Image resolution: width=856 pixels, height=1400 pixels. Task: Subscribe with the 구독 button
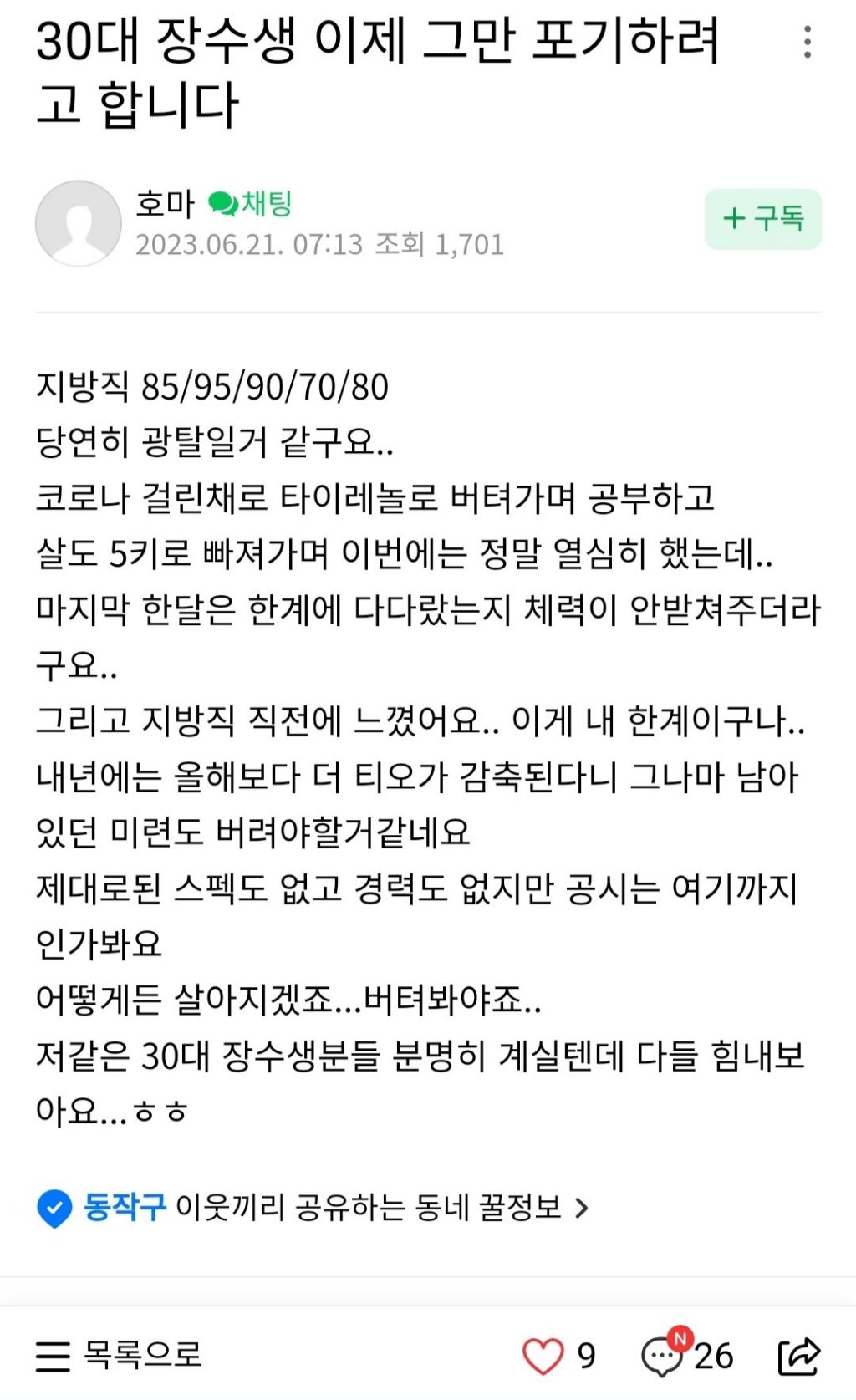(x=762, y=219)
